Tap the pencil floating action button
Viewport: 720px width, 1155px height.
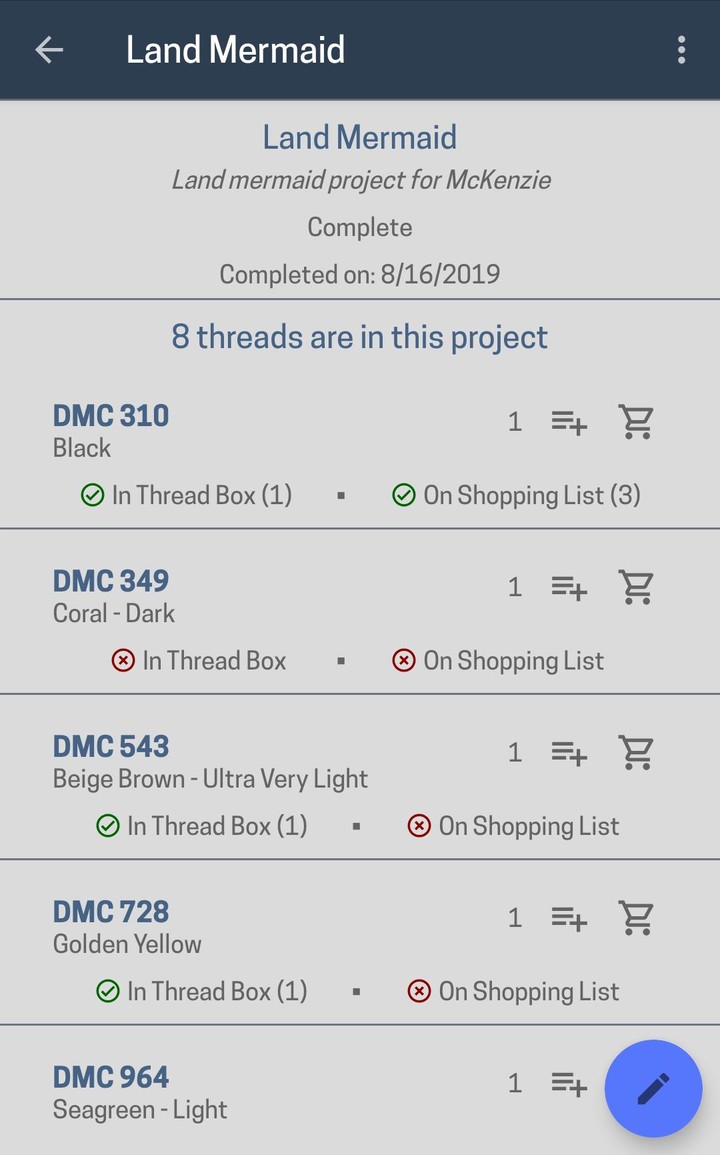coord(654,1088)
